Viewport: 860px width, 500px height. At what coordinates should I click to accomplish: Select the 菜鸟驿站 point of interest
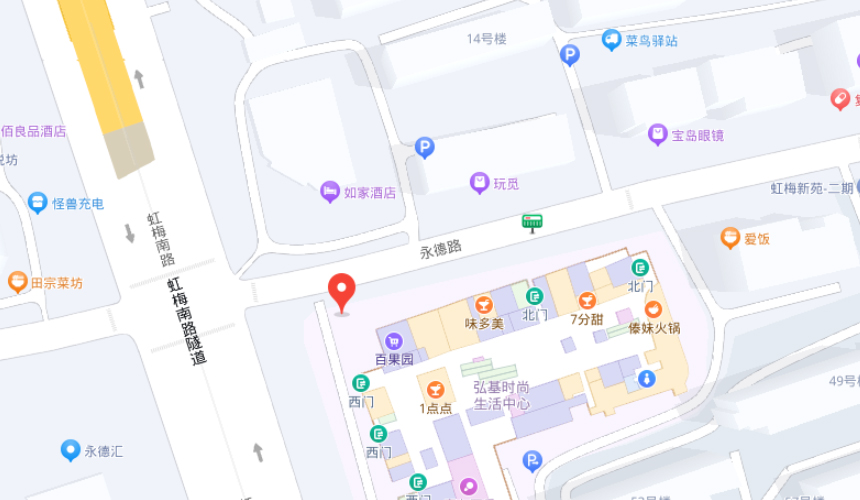(x=611, y=40)
